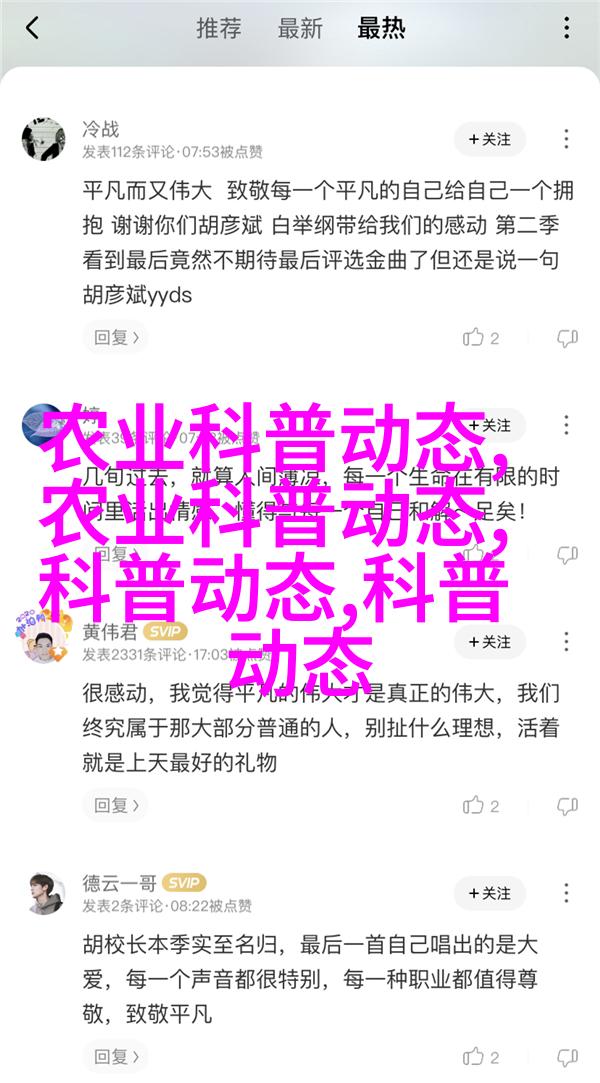Like 黄伟君's comment
Screen dimensions: 600x1083
(481, 804)
